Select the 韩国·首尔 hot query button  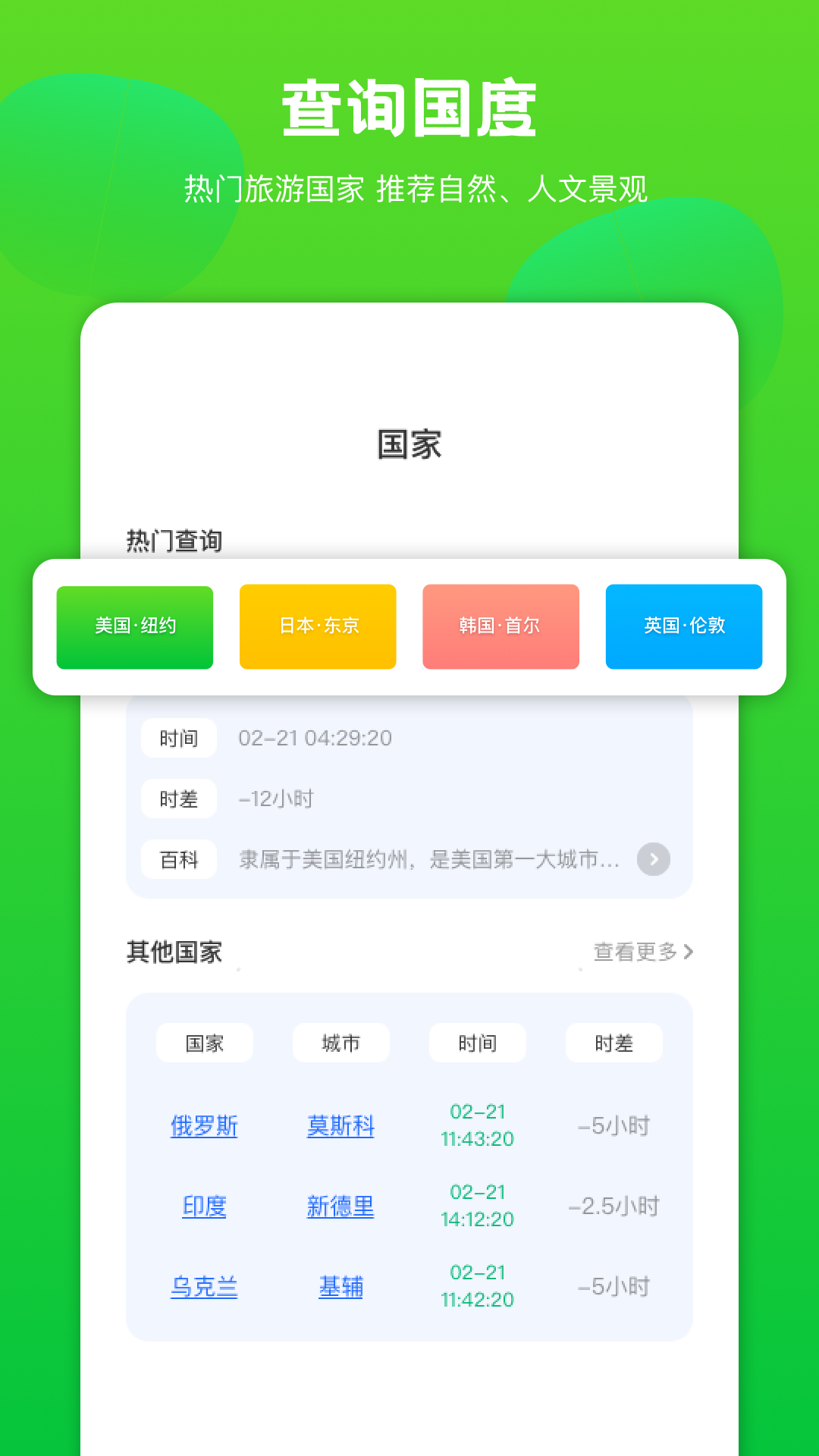pyautogui.click(x=500, y=626)
